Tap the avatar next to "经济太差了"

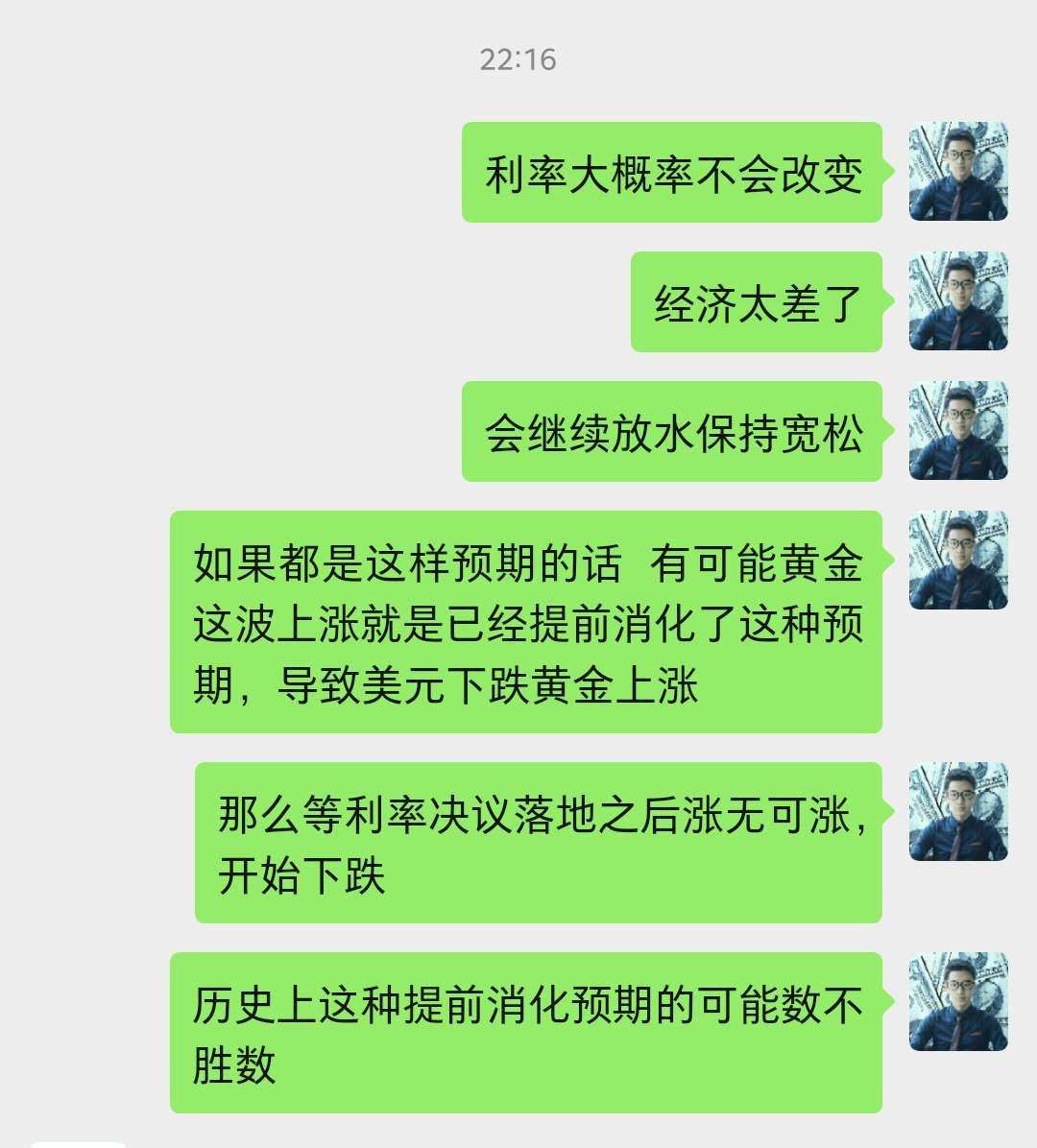click(x=957, y=301)
